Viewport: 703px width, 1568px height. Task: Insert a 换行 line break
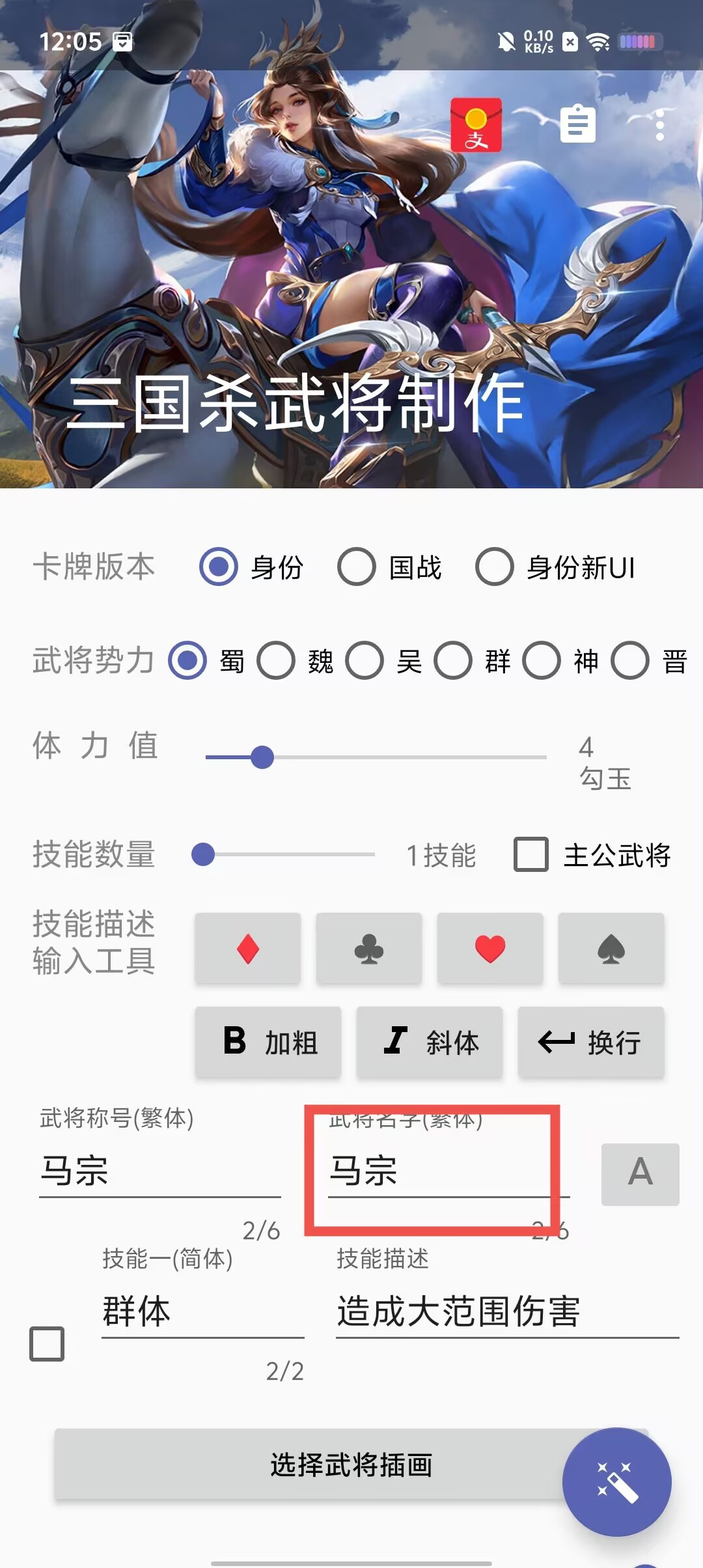click(x=590, y=1042)
